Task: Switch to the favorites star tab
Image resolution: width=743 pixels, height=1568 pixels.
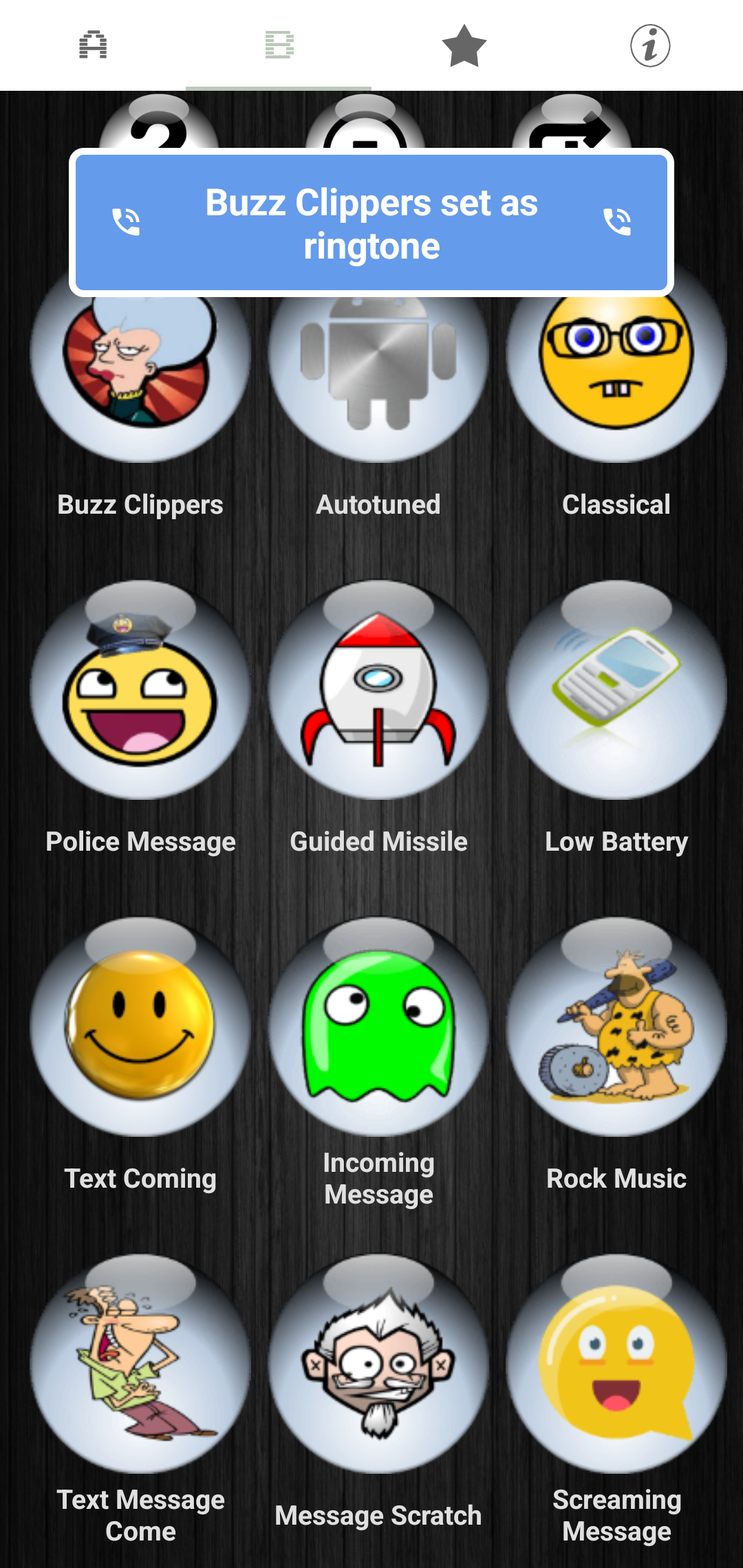Action: [x=464, y=45]
